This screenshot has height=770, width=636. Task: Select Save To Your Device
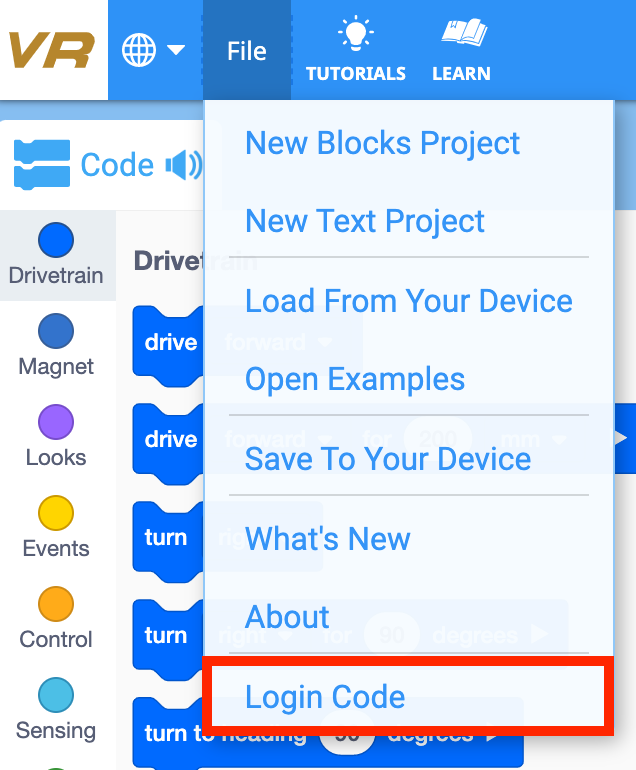pos(388,459)
